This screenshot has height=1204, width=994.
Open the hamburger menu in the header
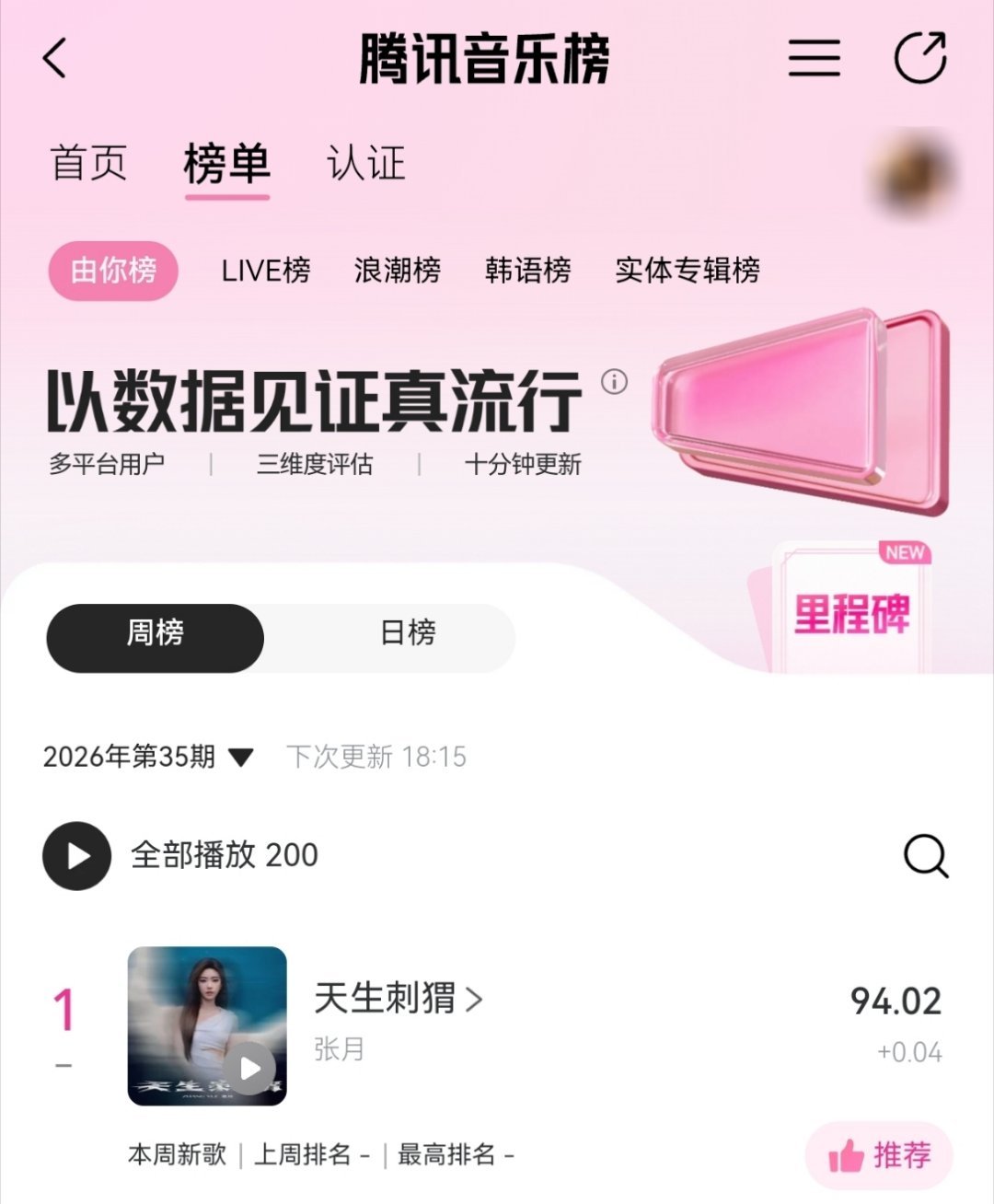click(x=814, y=58)
